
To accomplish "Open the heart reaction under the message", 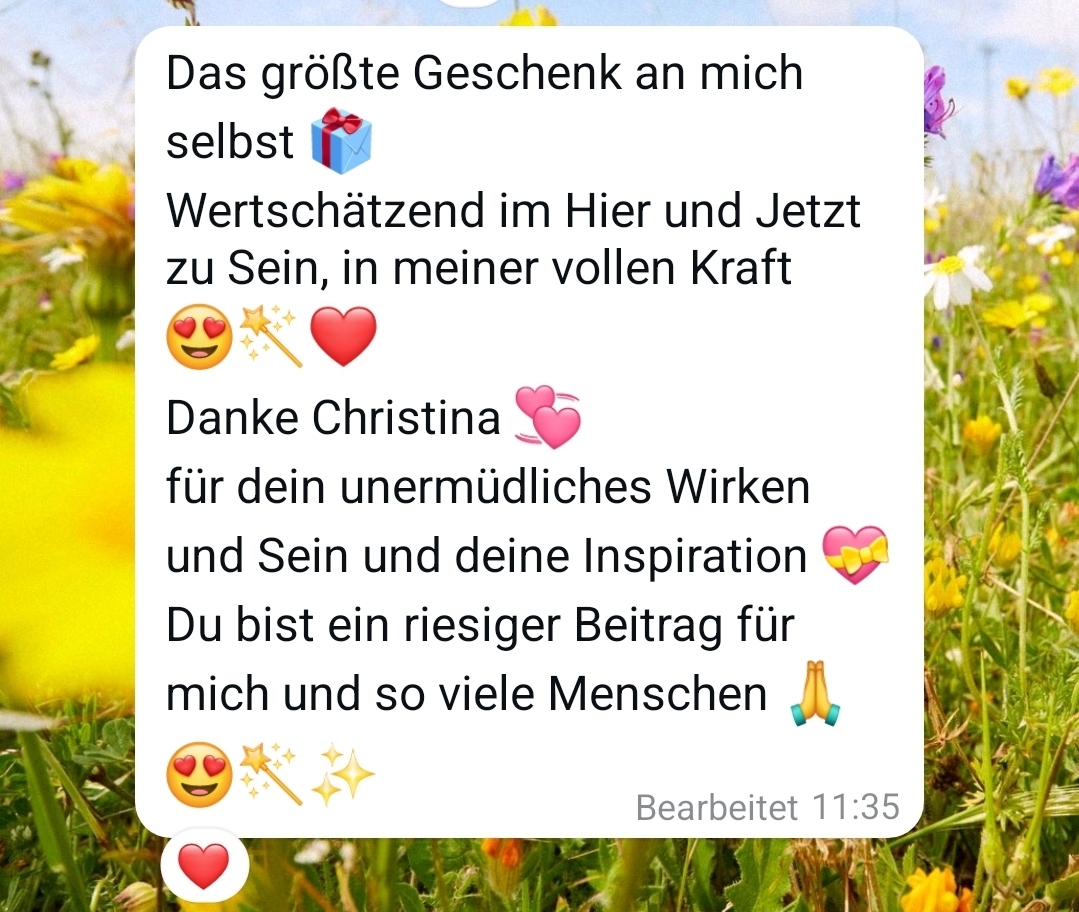I will [x=204, y=865].
